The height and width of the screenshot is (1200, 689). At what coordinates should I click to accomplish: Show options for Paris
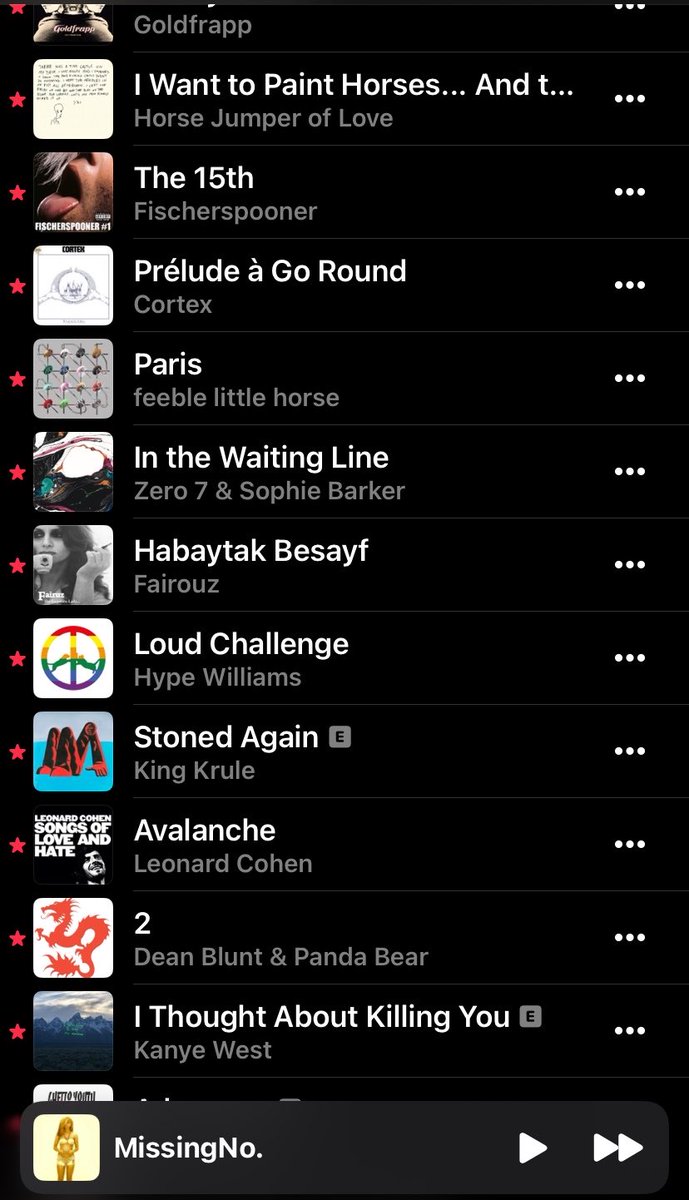pyautogui.click(x=629, y=378)
